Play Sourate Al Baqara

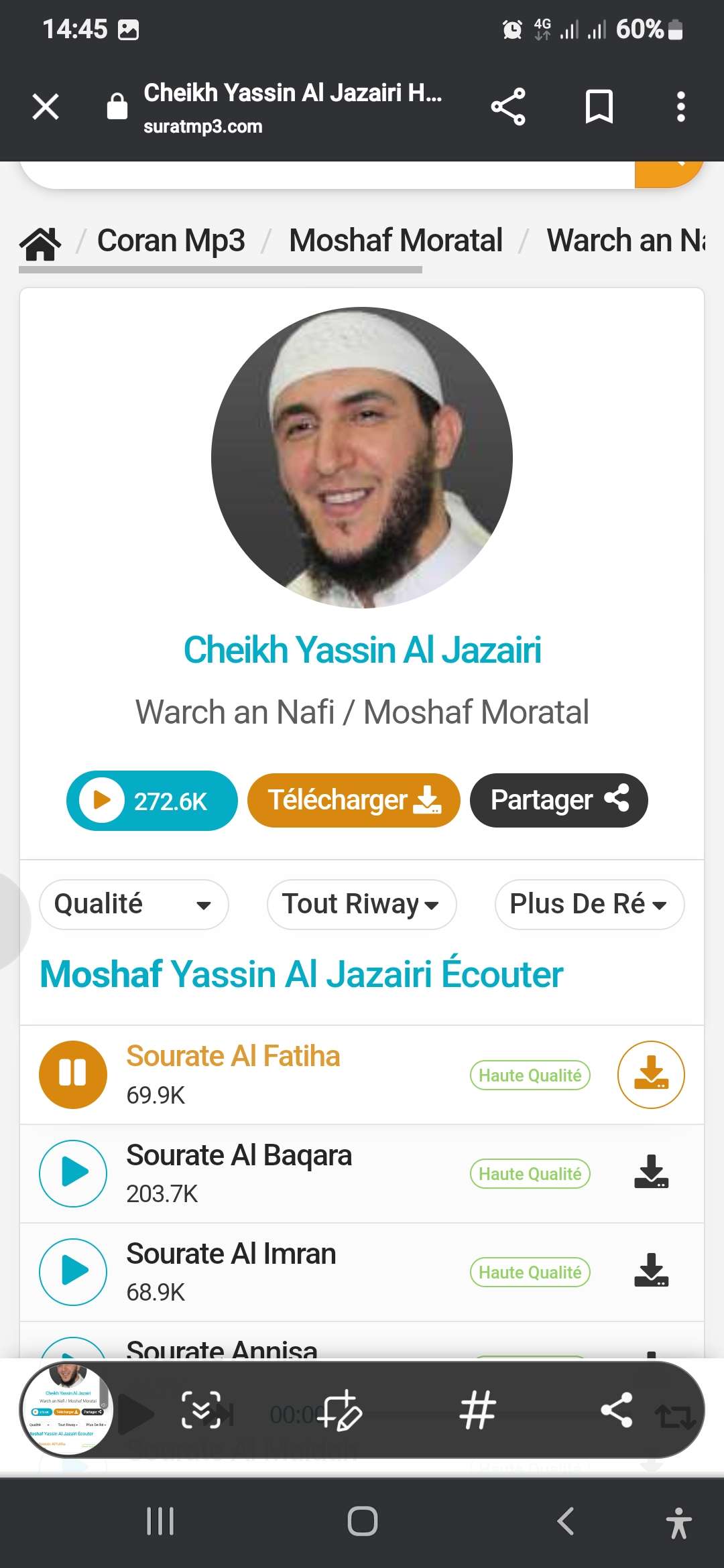click(73, 1173)
